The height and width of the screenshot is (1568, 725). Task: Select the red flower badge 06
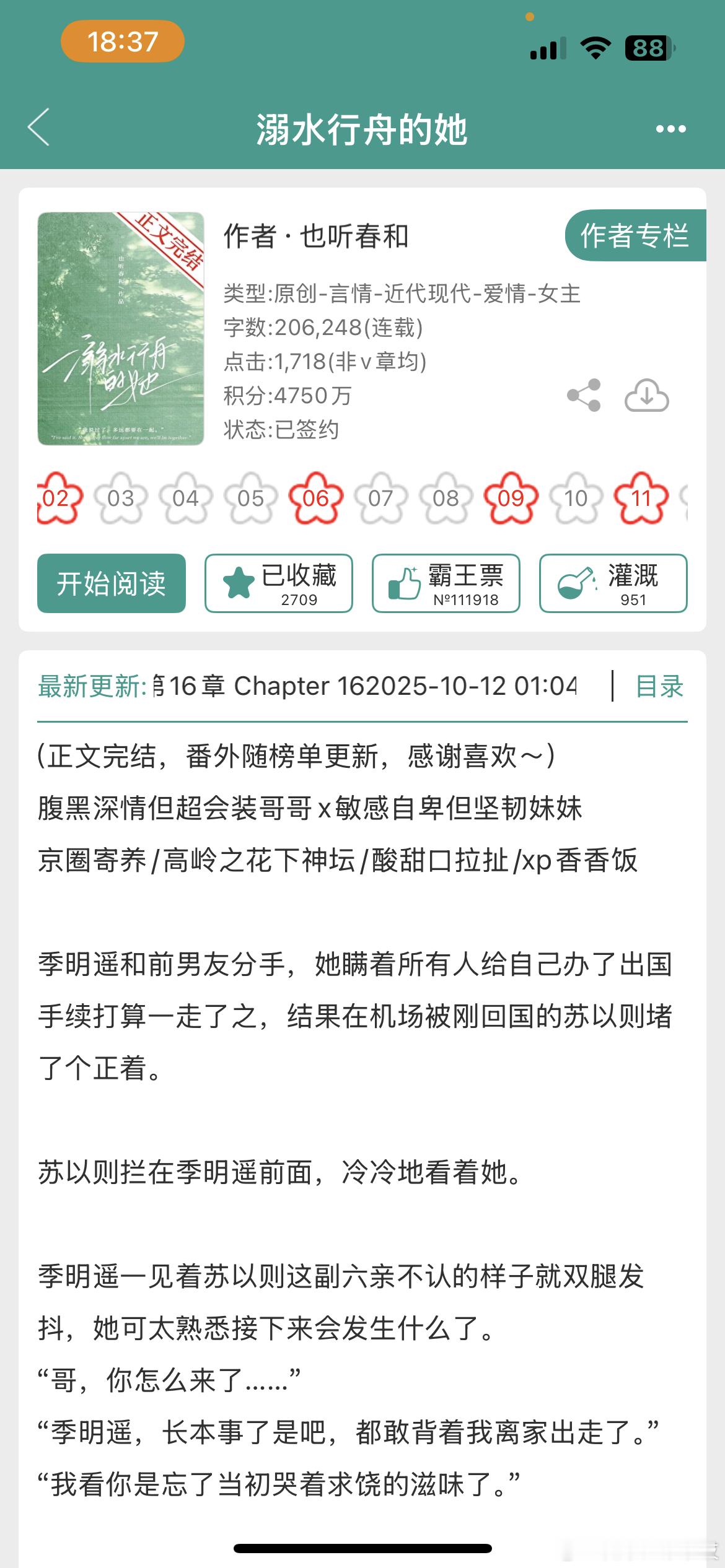316,498
